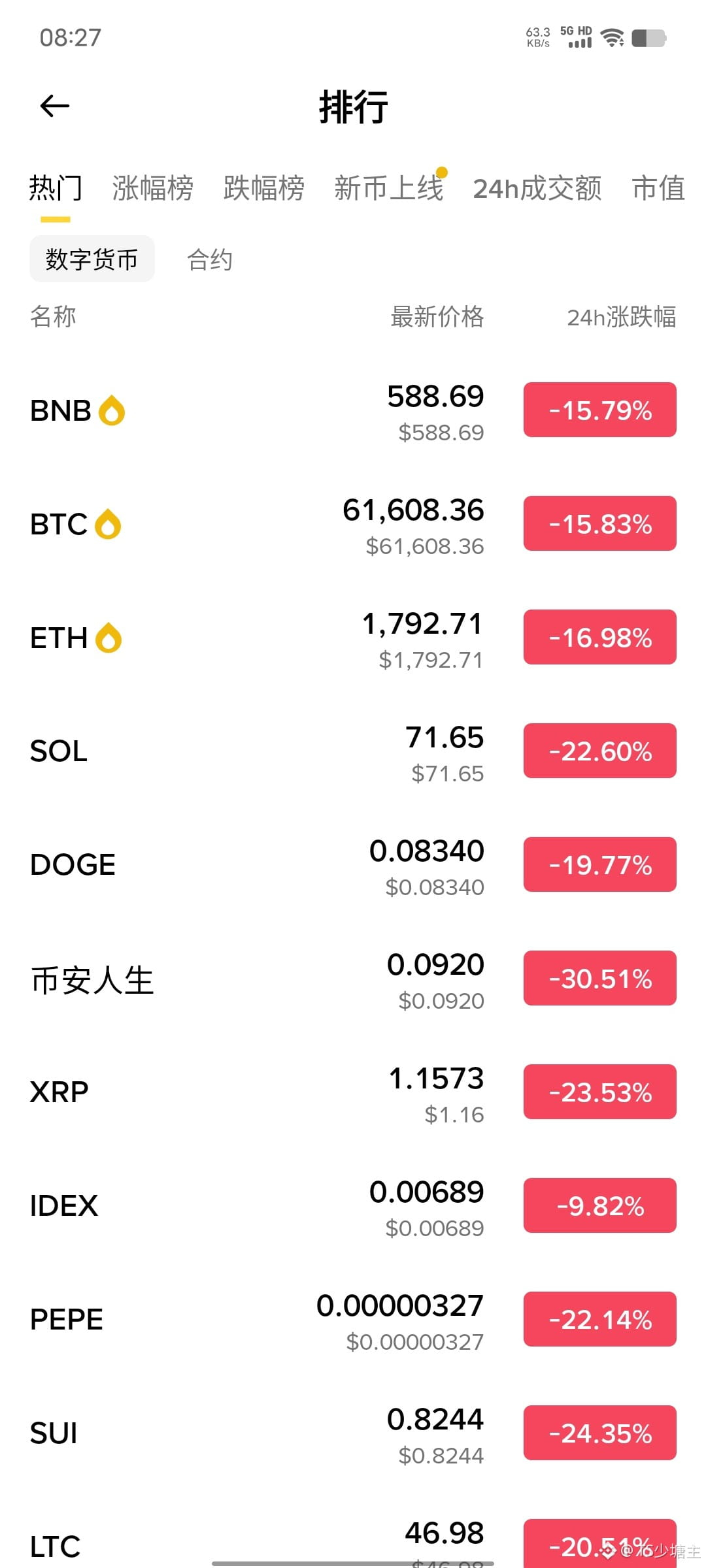Switch to the 市值 tab
706x1568 pixels.
point(658,188)
